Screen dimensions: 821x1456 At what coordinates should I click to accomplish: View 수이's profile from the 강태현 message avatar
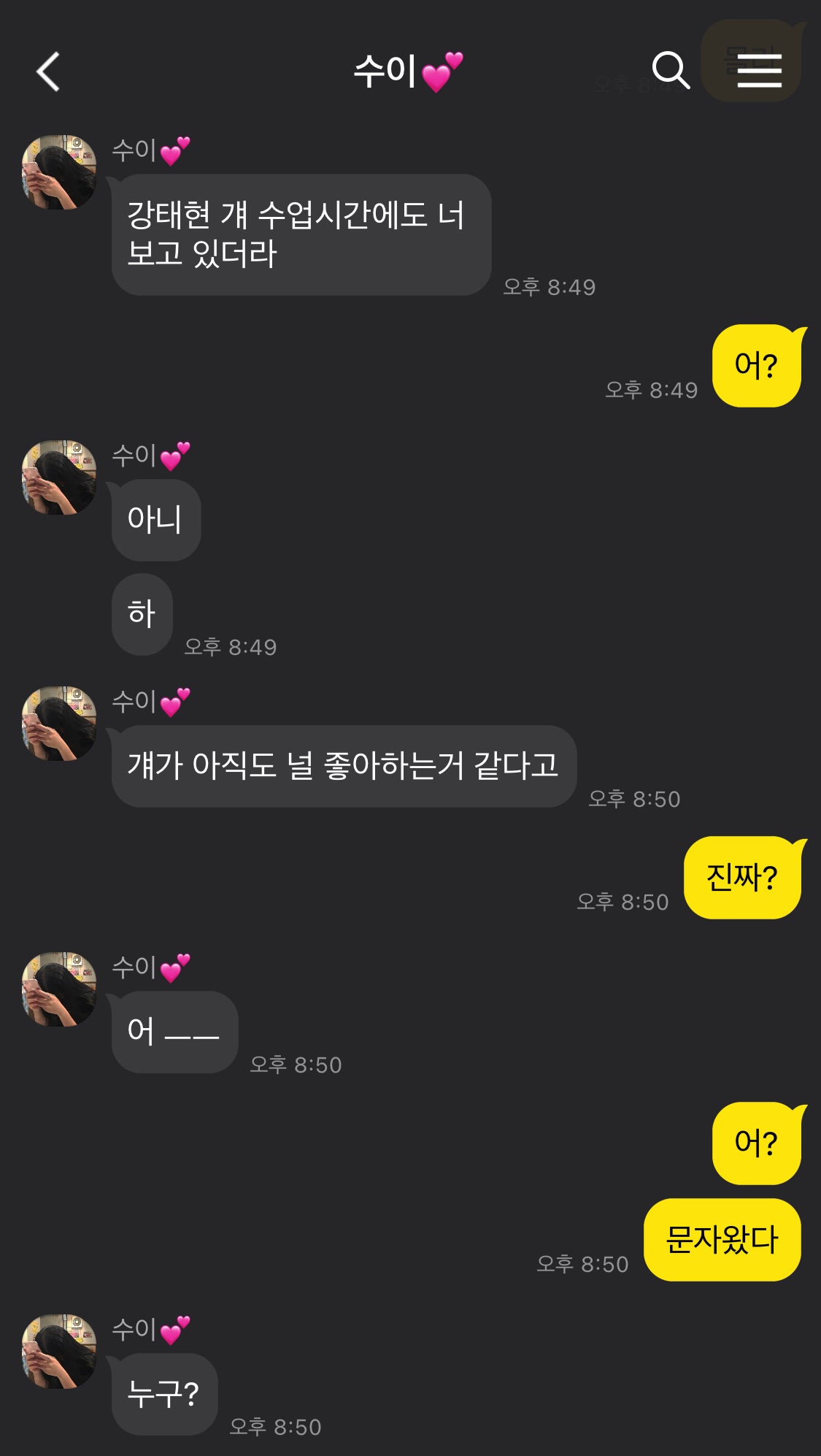[59, 172]
